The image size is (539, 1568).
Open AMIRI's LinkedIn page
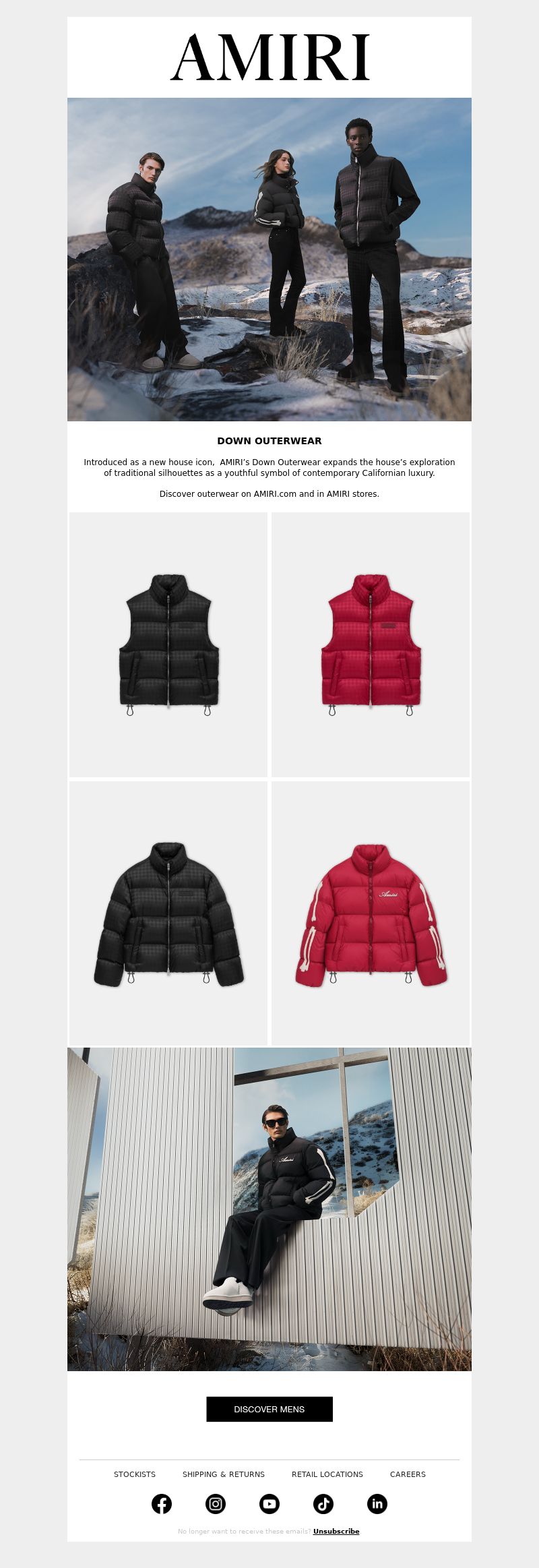[x=377, y=1504]
